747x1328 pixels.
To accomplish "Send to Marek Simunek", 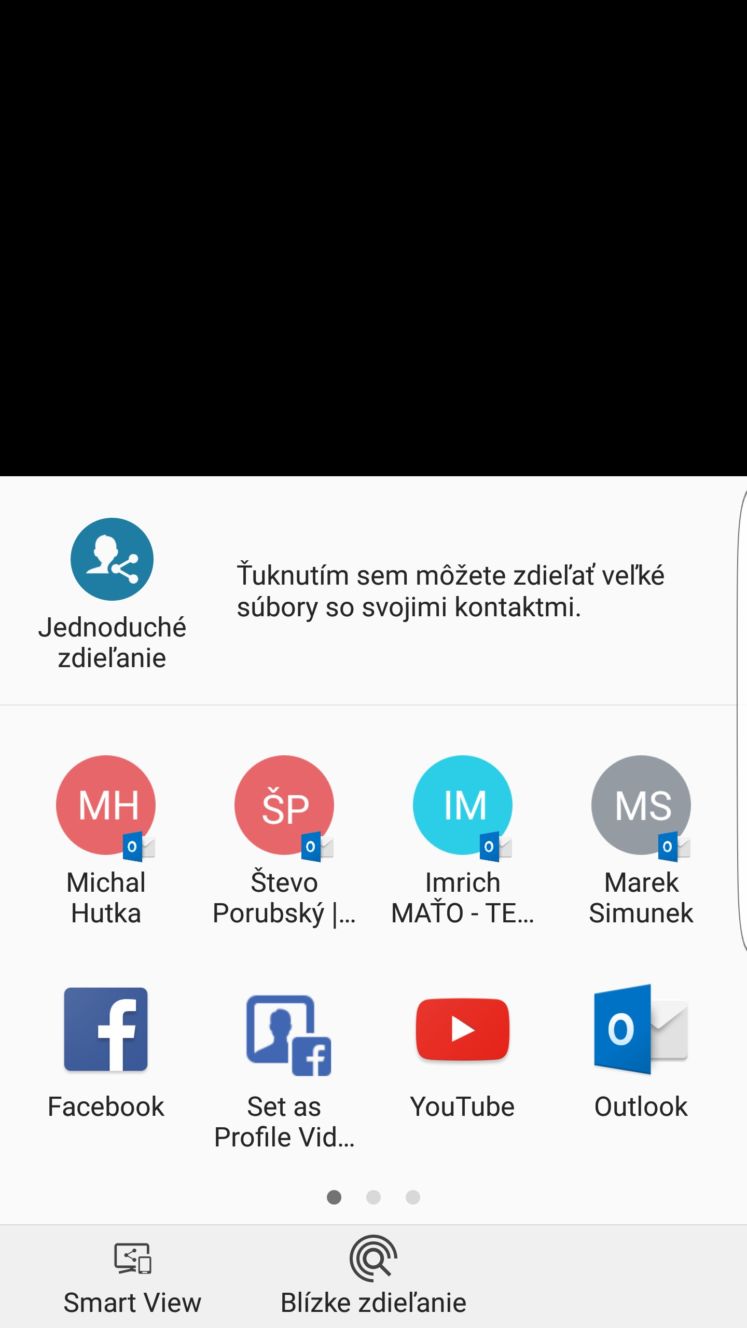I will (x=641, y=841).
